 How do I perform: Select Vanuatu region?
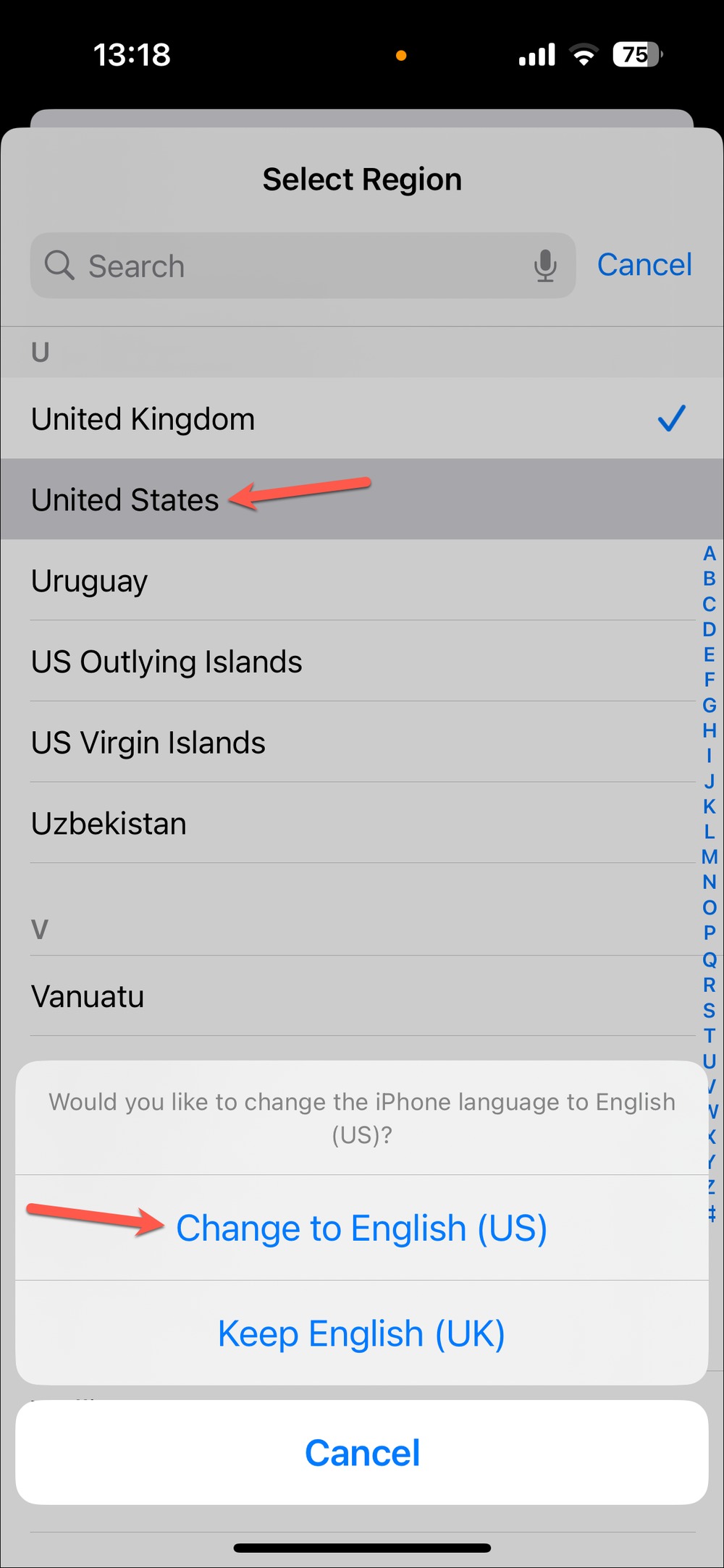(x=362, y=996)
